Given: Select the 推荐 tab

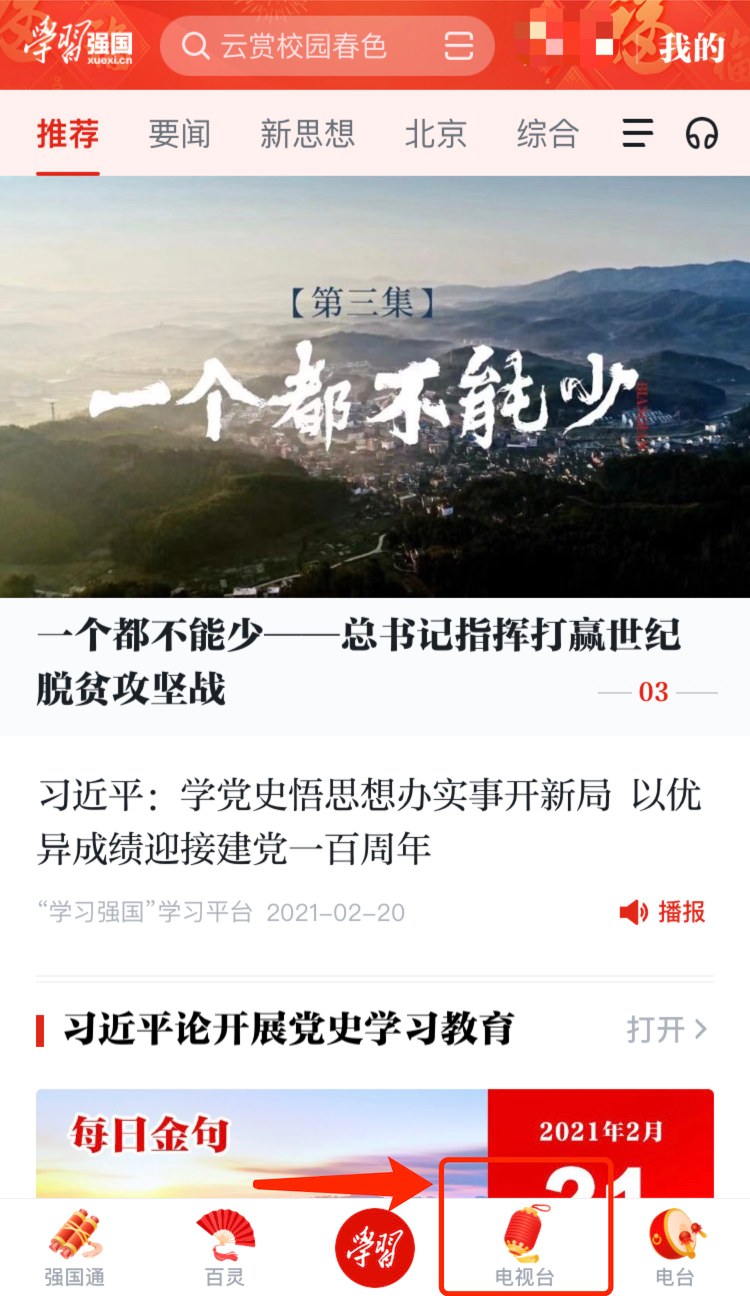Looking at the screenshot, I should pyautogui.click(x=68, y=134).
